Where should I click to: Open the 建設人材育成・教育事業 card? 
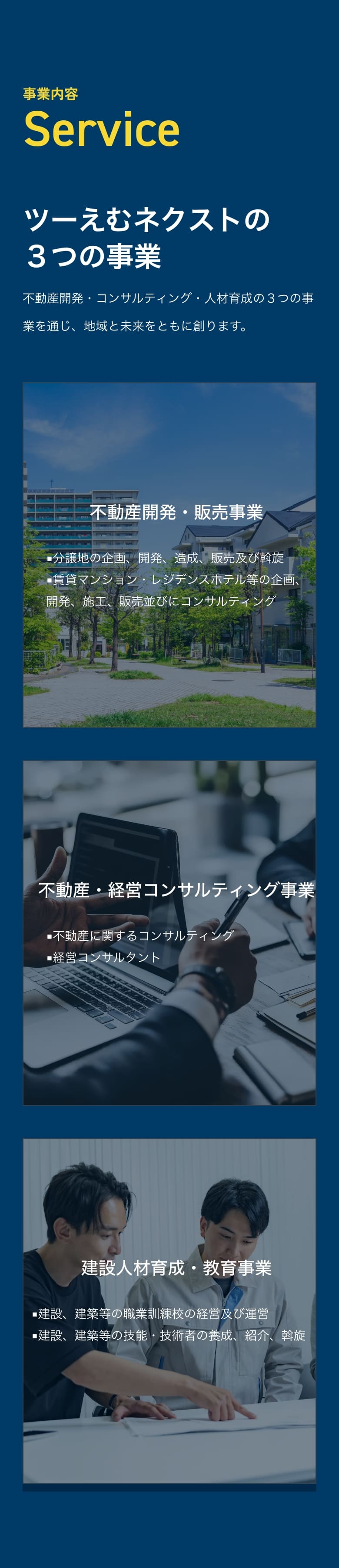169,1310
